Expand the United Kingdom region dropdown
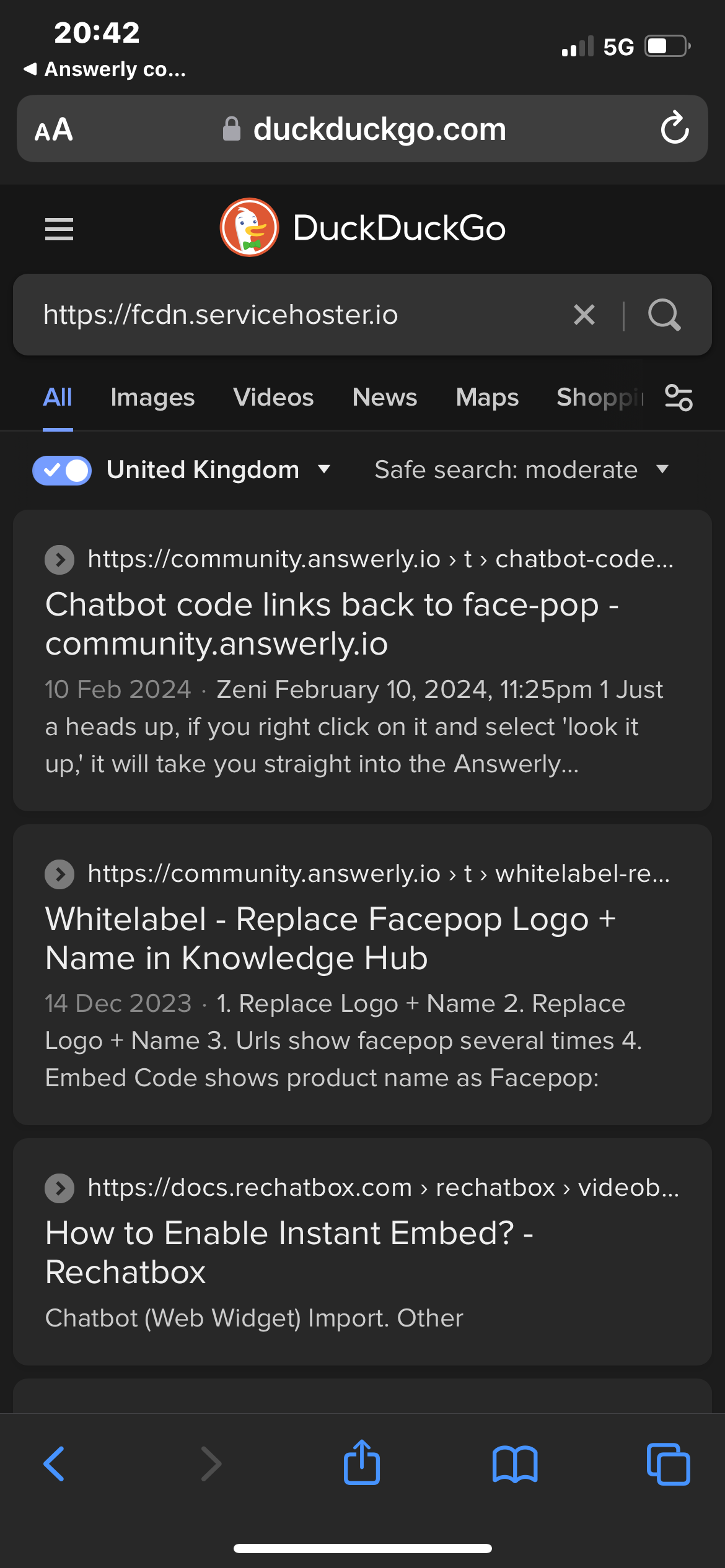The height and width of the screenshot is (1568, 725). click(x=218, y=470)
